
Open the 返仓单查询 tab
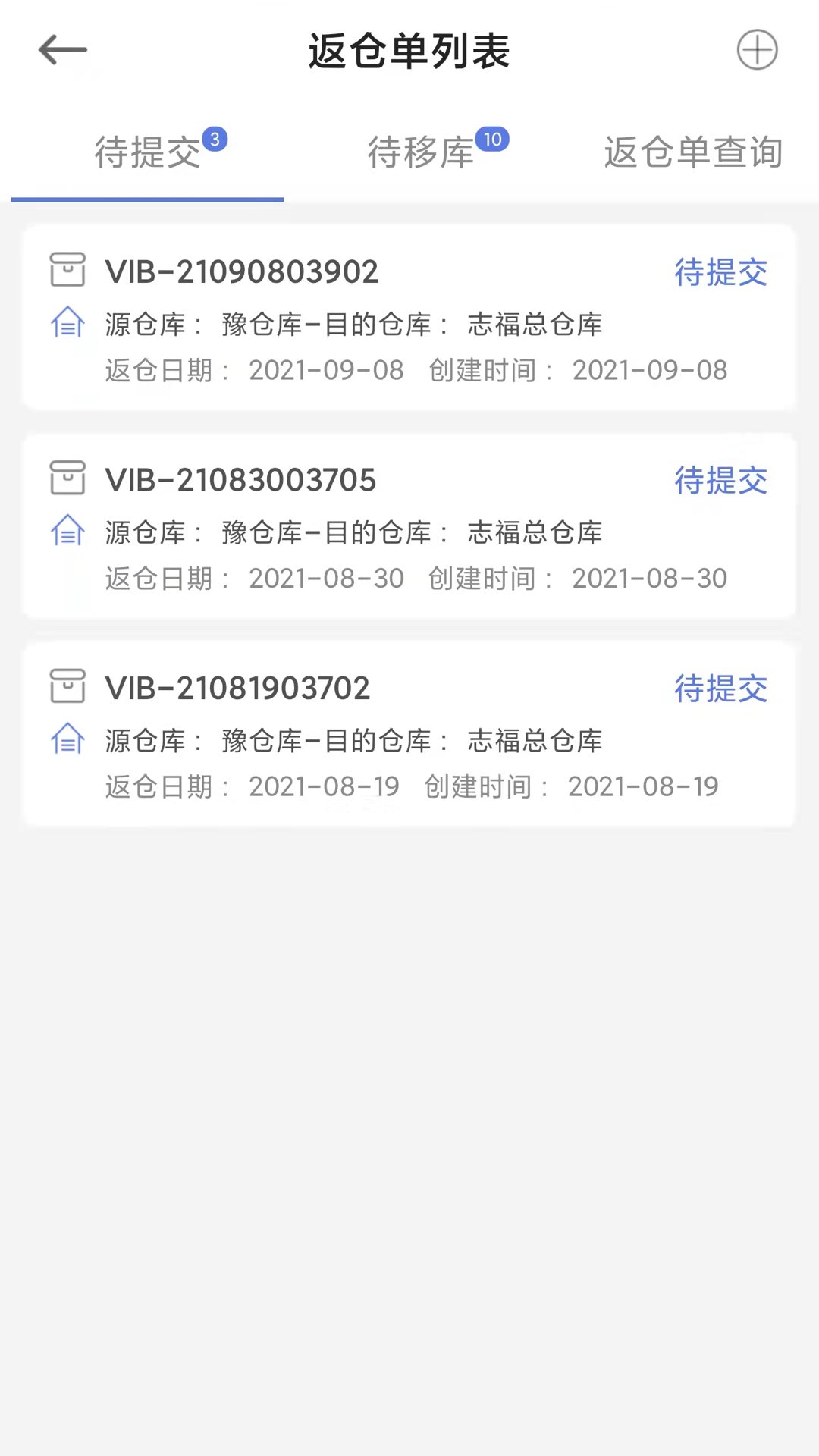point(692,152)
